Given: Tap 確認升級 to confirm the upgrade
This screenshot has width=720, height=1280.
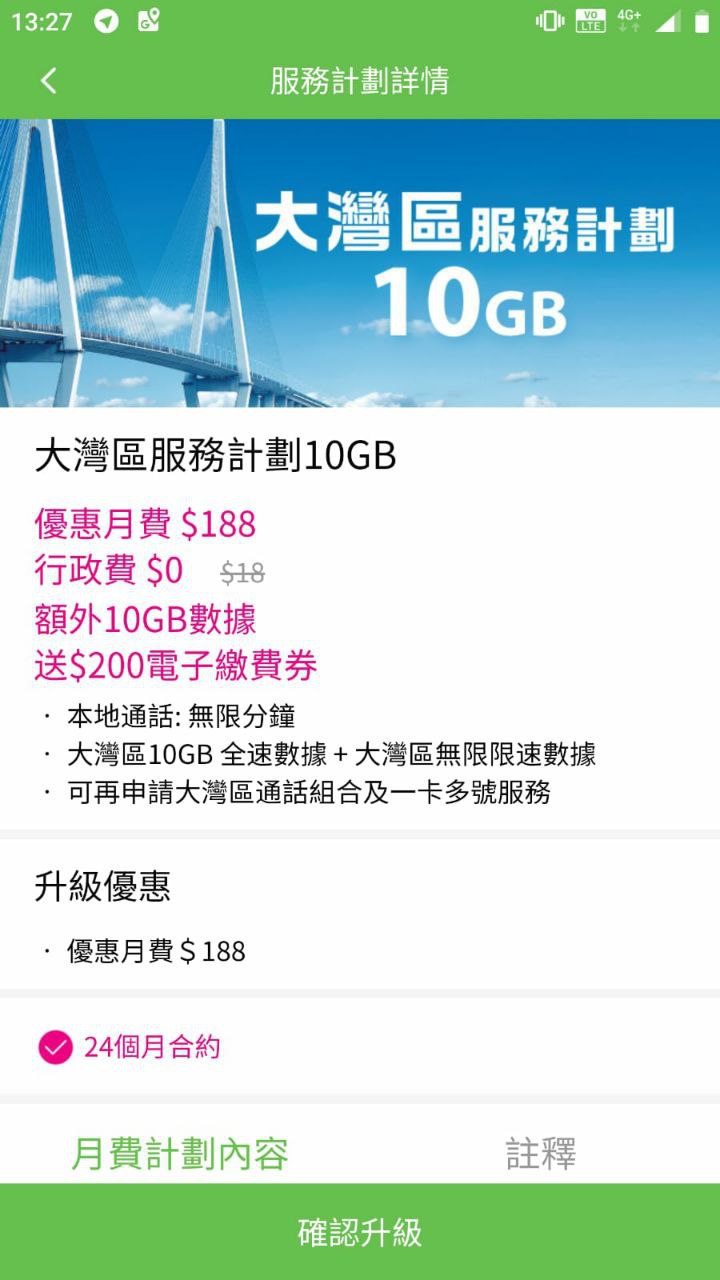Looking at the screenshot, I should [360, 1232].
